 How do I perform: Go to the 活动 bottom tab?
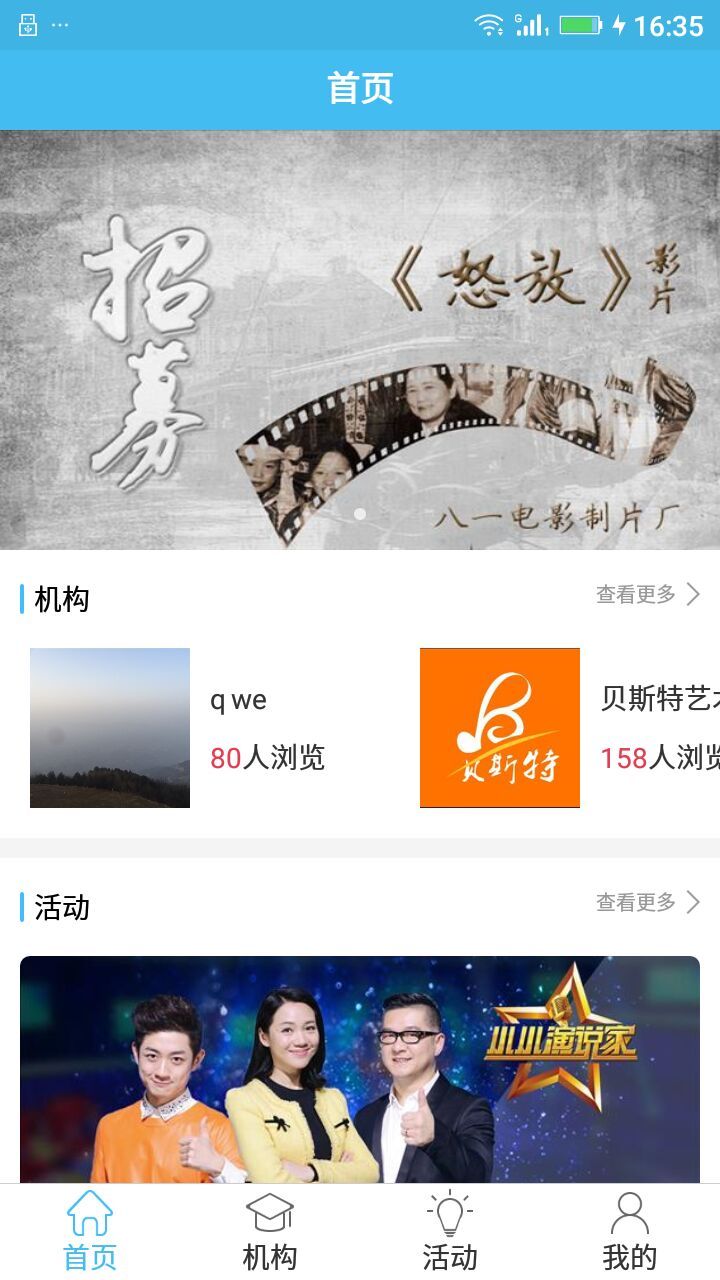(450, 1232)
